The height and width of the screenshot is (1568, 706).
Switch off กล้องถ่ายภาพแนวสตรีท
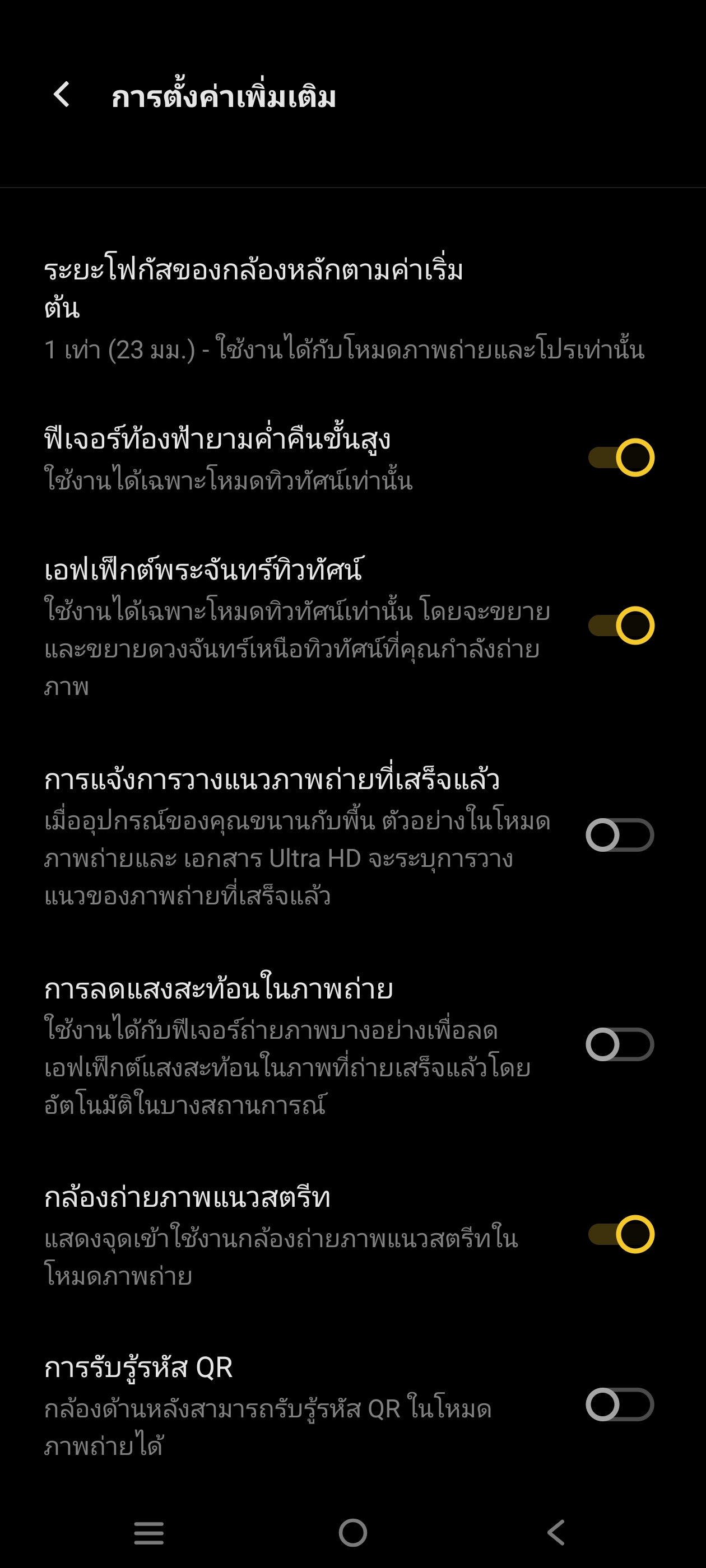(x=621, y=1234)
